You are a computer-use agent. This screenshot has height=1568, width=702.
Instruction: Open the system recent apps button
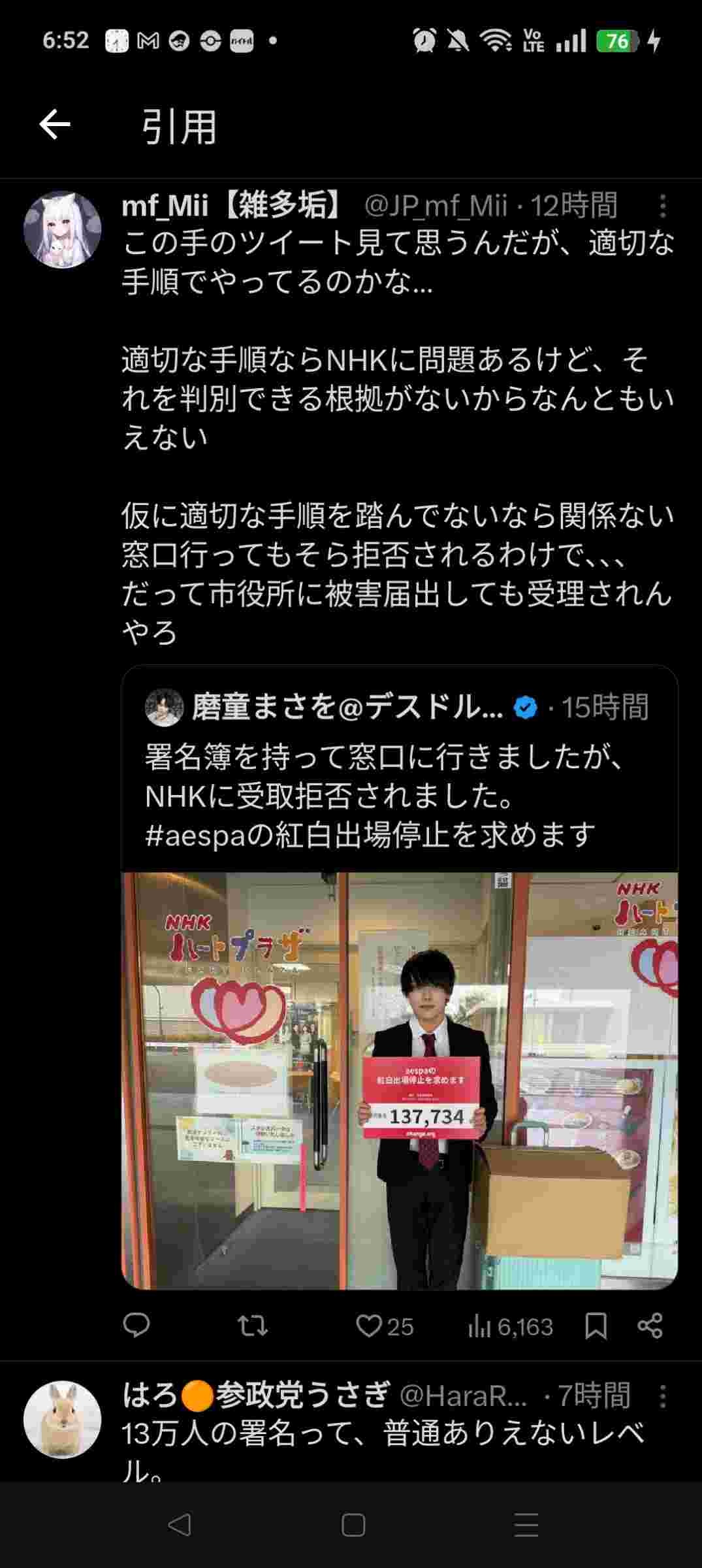coord(526,1525)
